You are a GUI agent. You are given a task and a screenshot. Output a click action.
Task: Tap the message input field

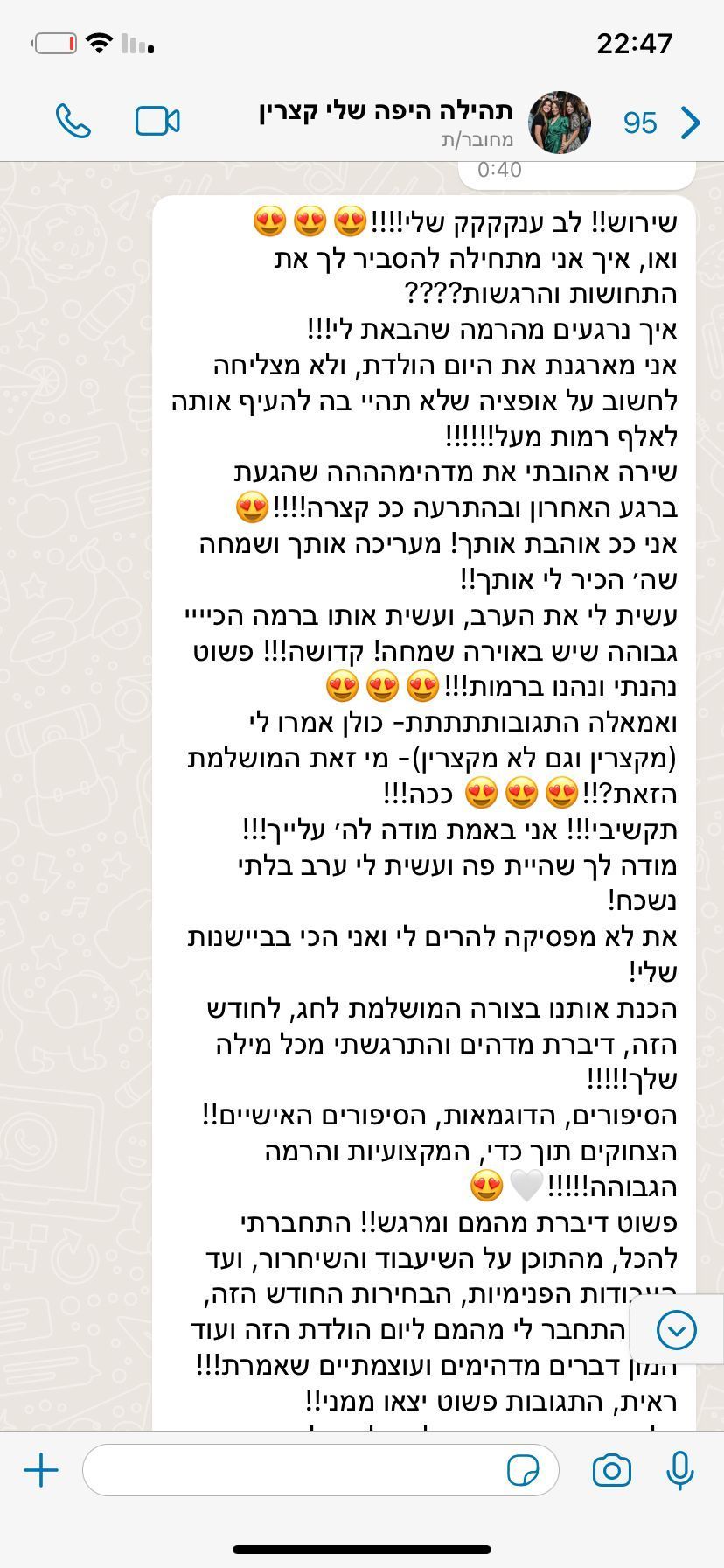click(x=289, y=1470)
